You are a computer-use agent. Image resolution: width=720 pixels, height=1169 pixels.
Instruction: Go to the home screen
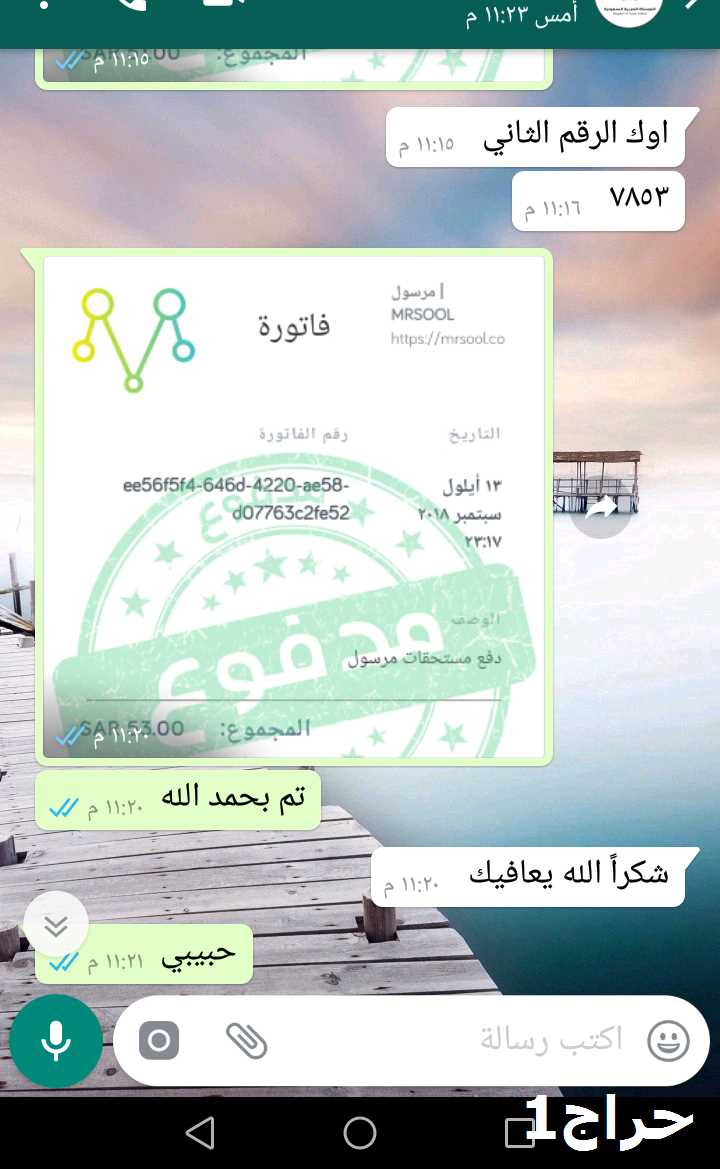tap(359, 1132)
